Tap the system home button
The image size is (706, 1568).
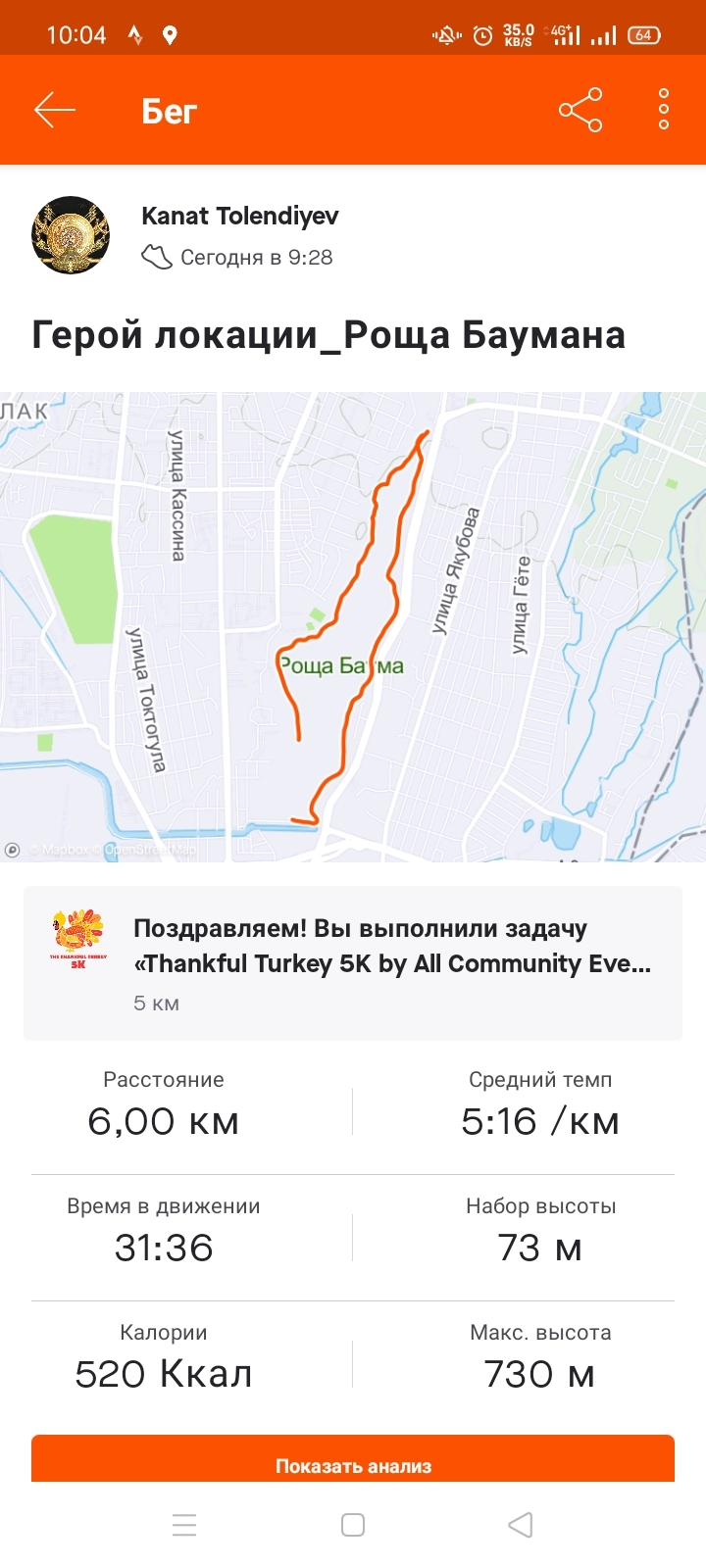point(353,1525)
